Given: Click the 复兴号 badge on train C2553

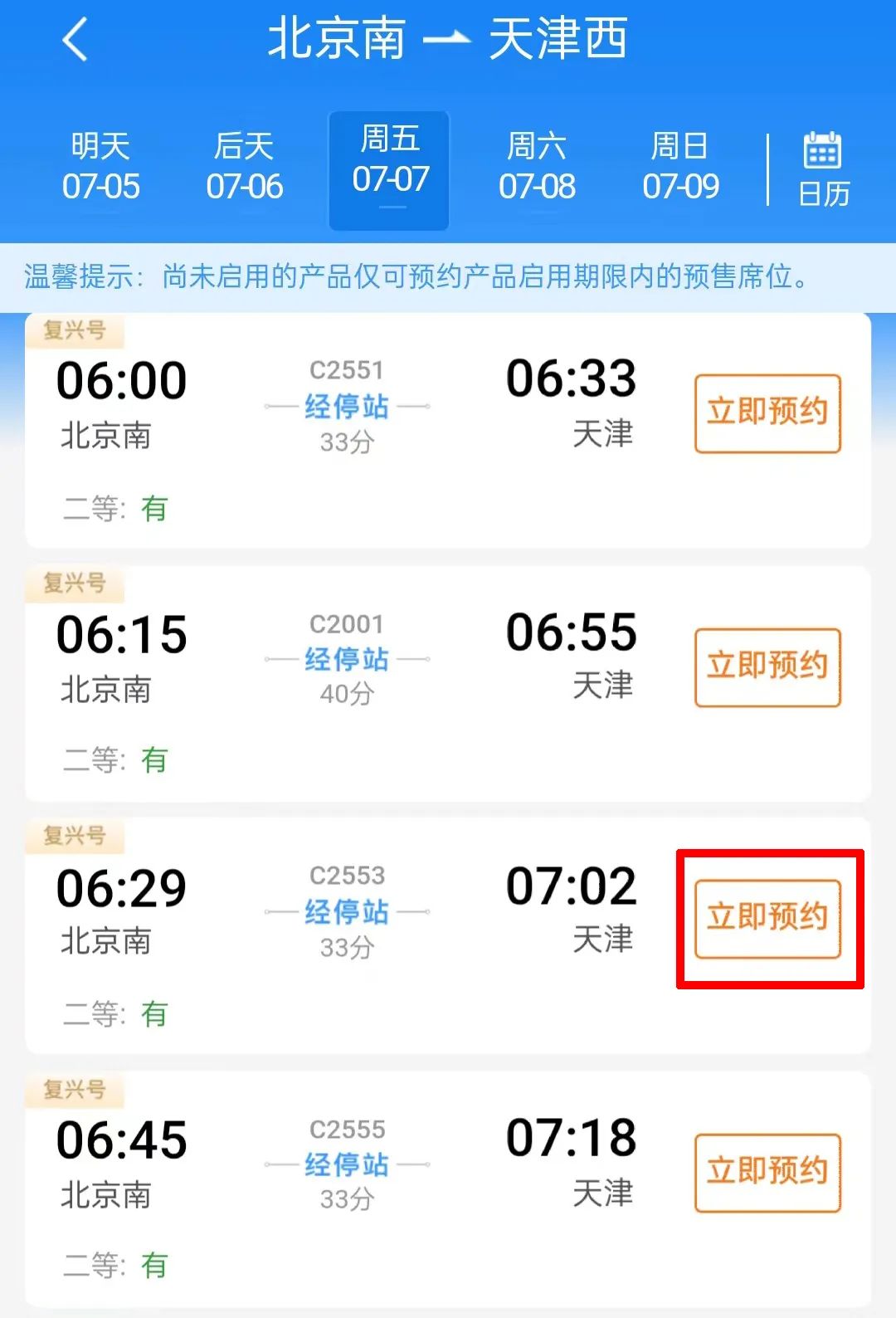Looking at the screenshot, I should click(x=75, y=837).
